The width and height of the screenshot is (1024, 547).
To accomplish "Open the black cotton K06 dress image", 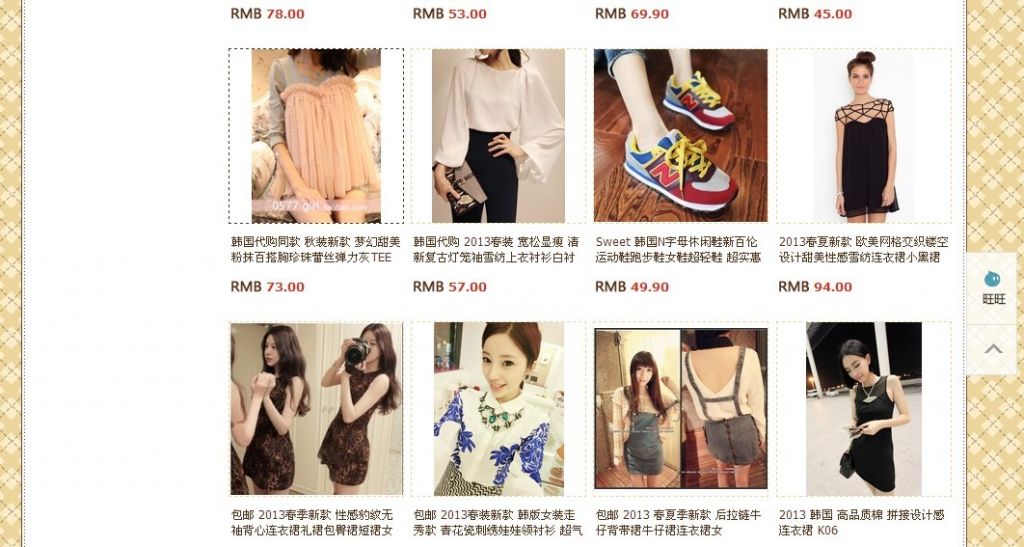I will 863,409.
